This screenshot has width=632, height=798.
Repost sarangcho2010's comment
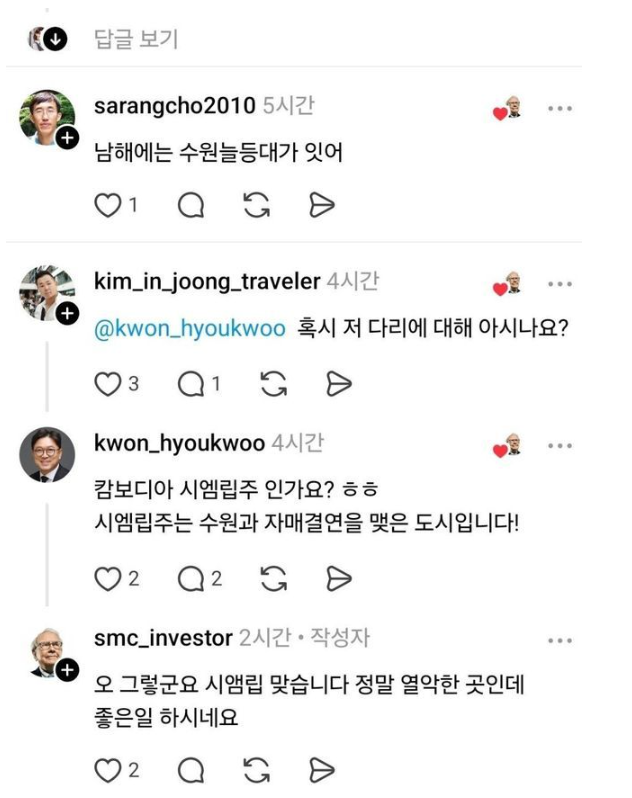(257, 206)
